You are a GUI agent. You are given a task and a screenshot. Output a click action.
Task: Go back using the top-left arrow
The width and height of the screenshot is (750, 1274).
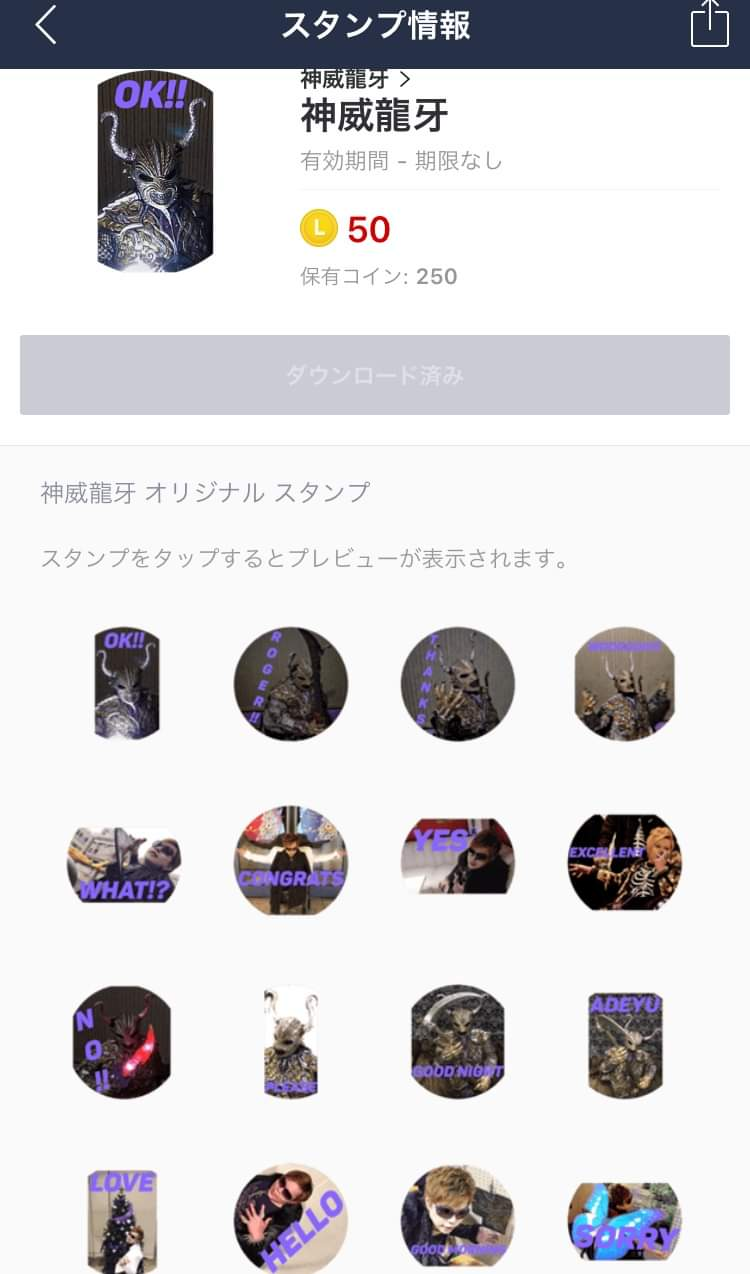(x=45, y=26)
